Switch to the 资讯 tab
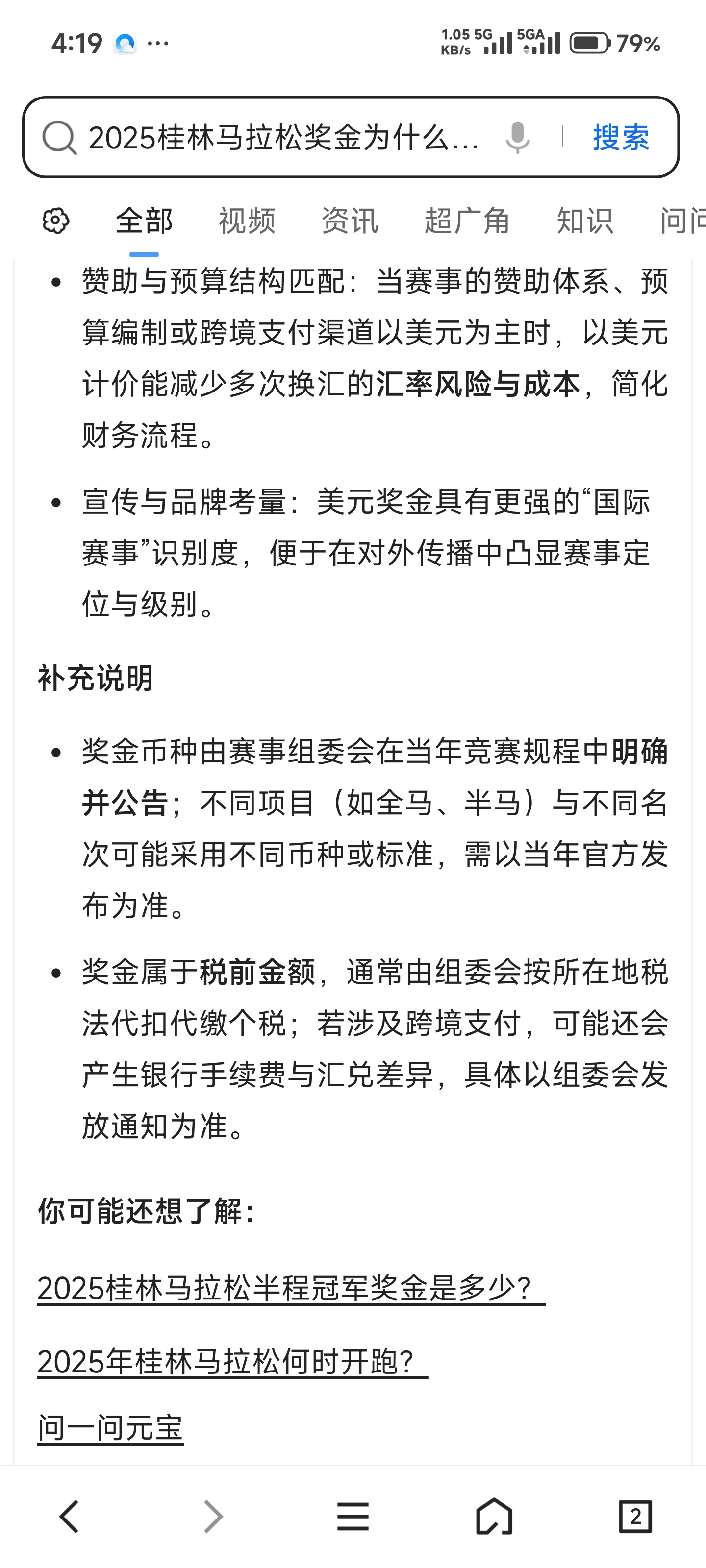Image resolution: width=706 pixels, height=1568 pixels. 350,220
